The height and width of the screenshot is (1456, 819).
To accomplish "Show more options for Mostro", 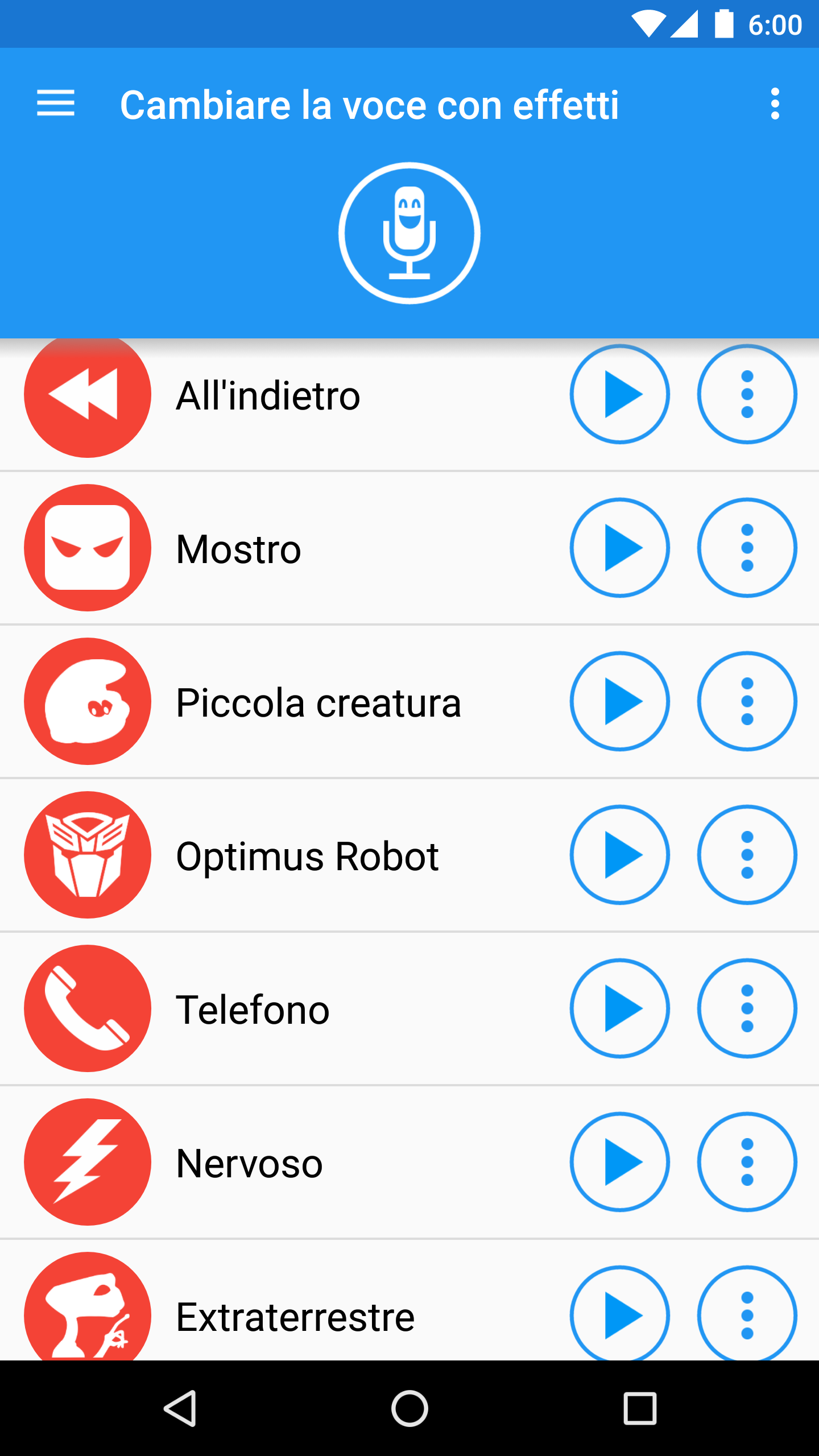I will point(747,548).
